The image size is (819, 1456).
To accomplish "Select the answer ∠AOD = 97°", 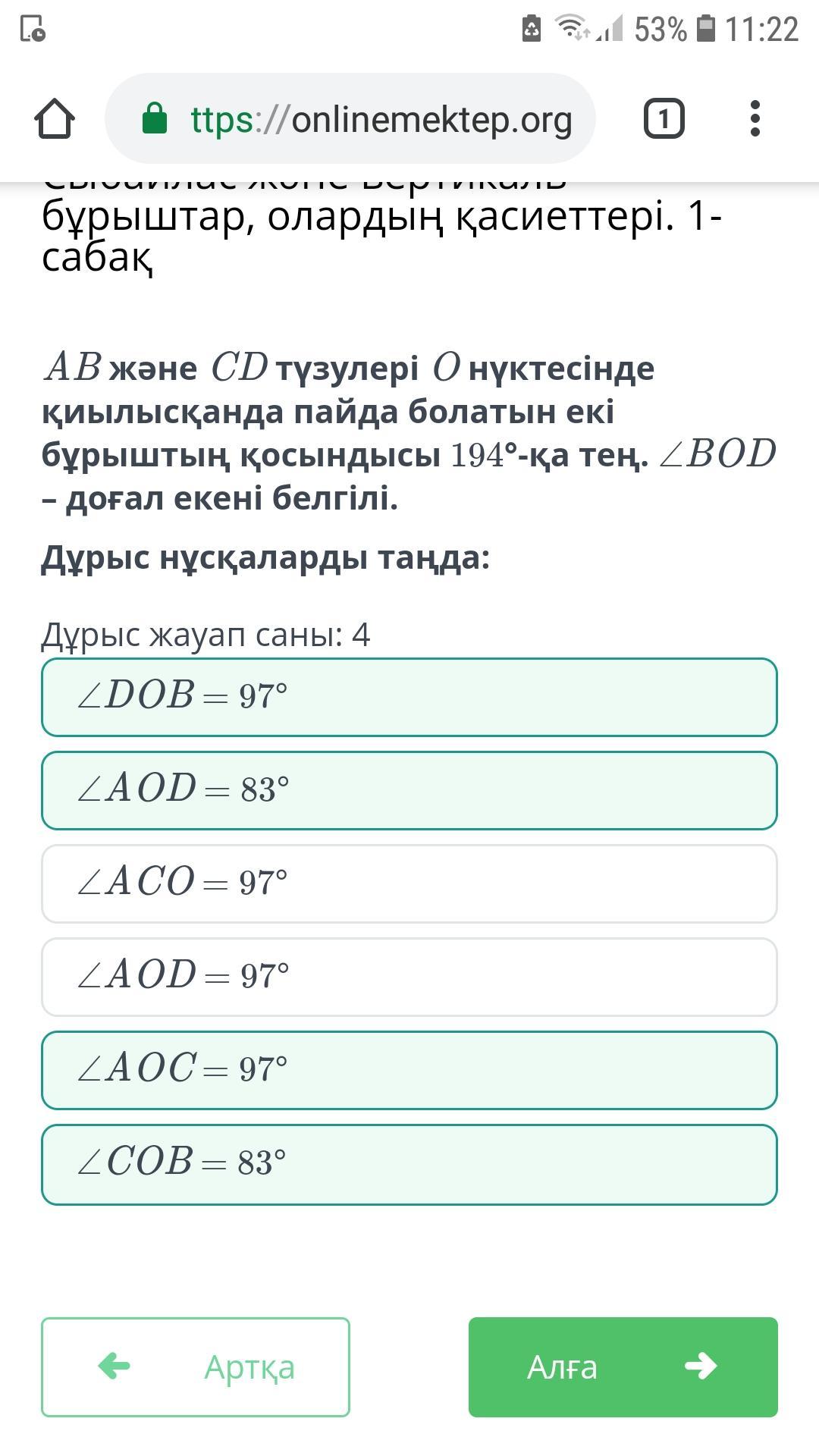I will click(409, 977).
